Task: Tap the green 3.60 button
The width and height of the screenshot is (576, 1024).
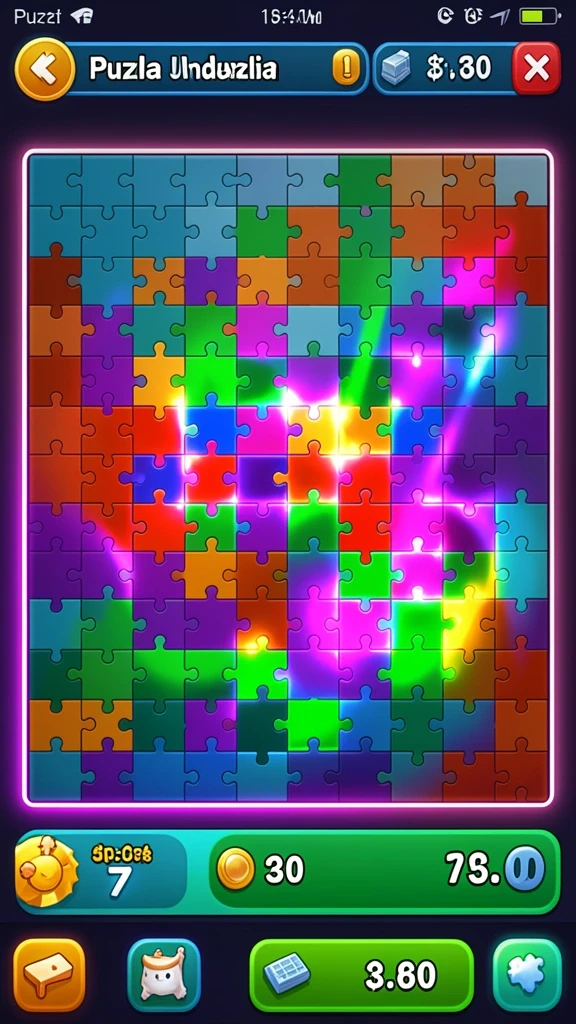Action: pyautogui.click(x=361, y=975)
